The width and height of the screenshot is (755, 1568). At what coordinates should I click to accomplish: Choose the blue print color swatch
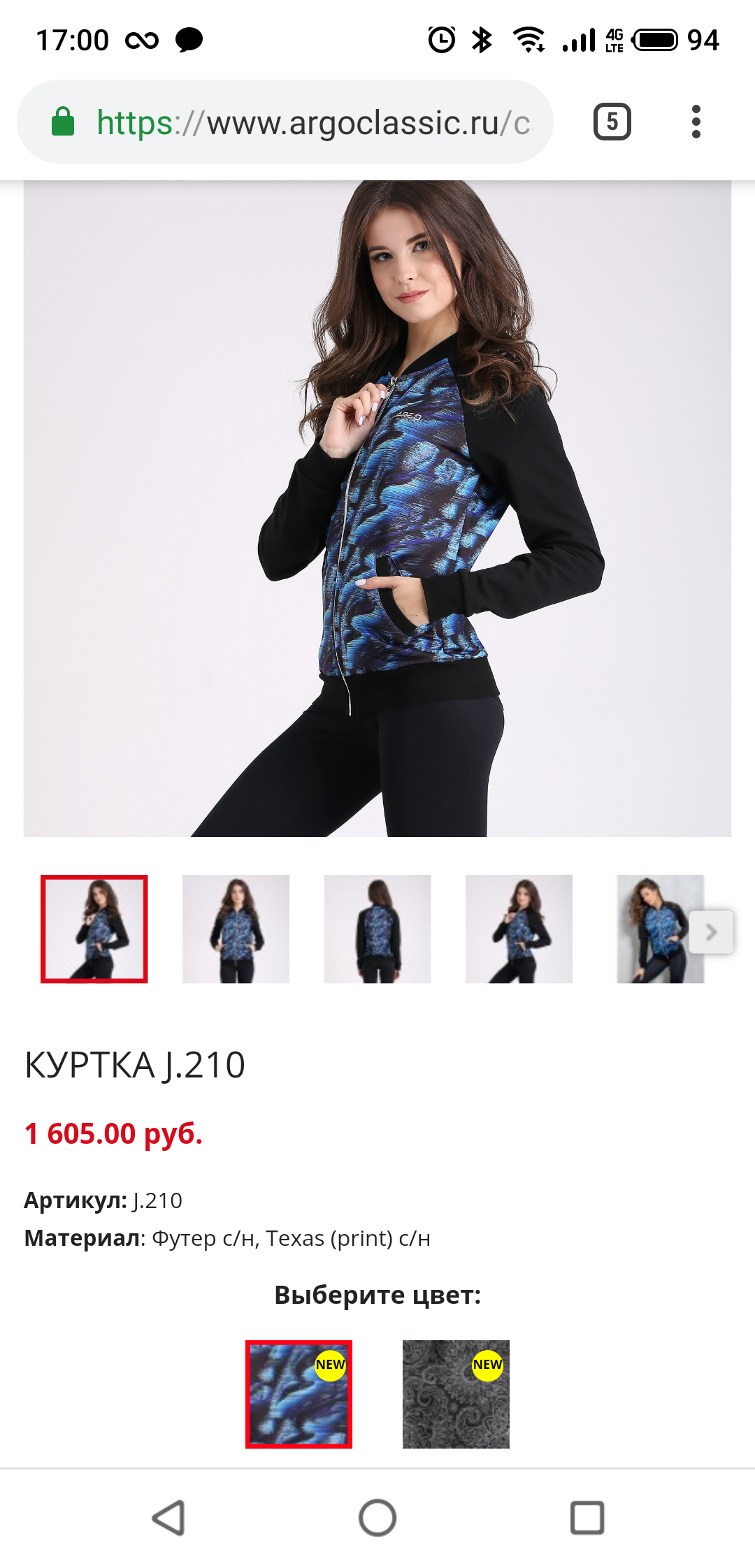[x=299, y=1394]
